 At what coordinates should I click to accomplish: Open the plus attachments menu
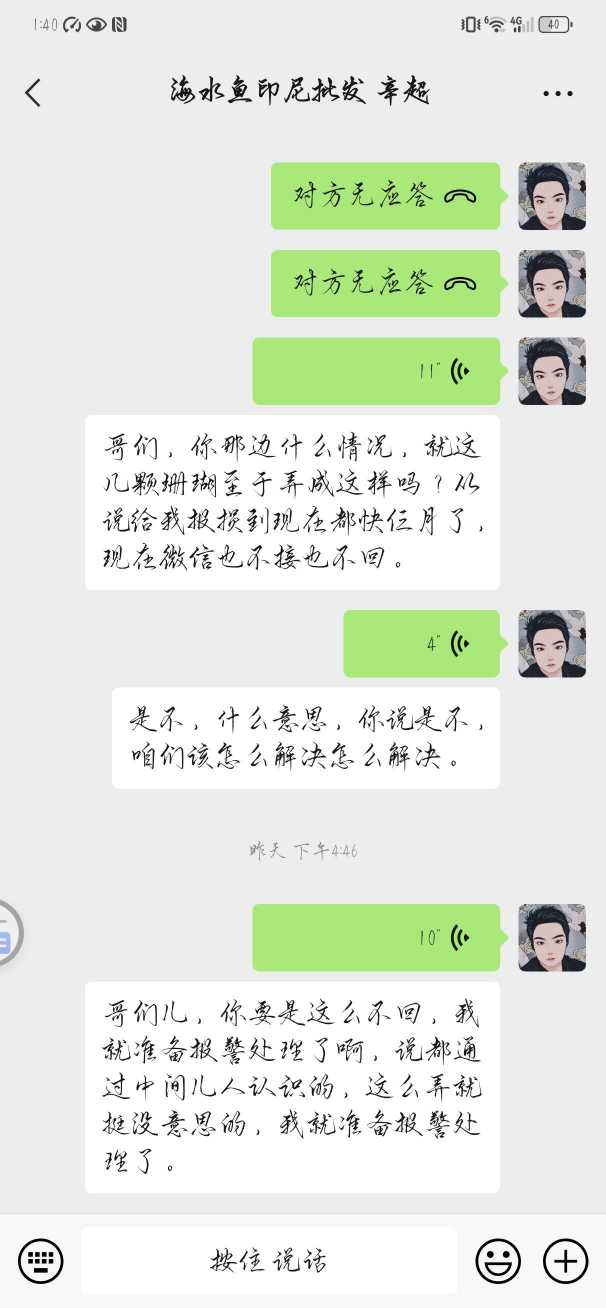pos(565,1260)
